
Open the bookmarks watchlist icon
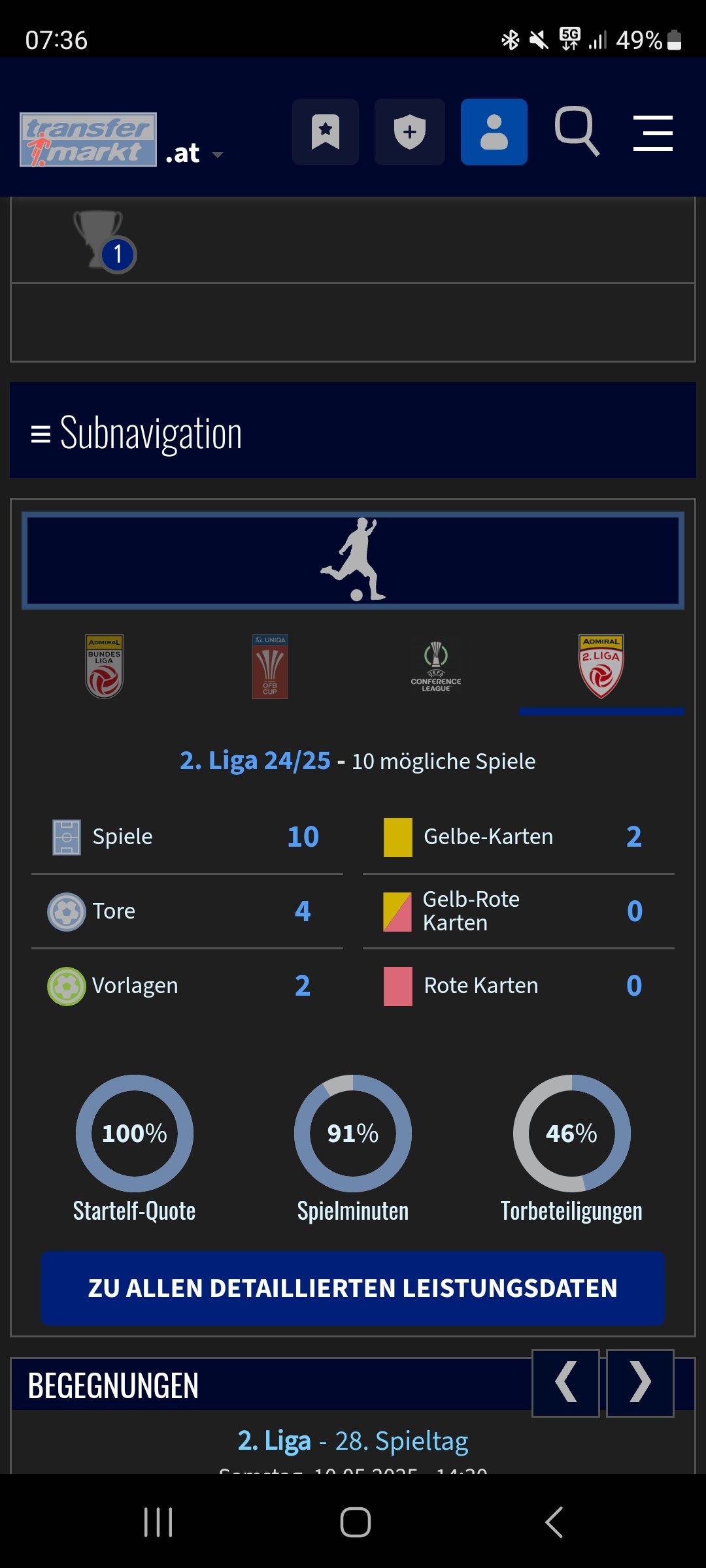(326, 132)
